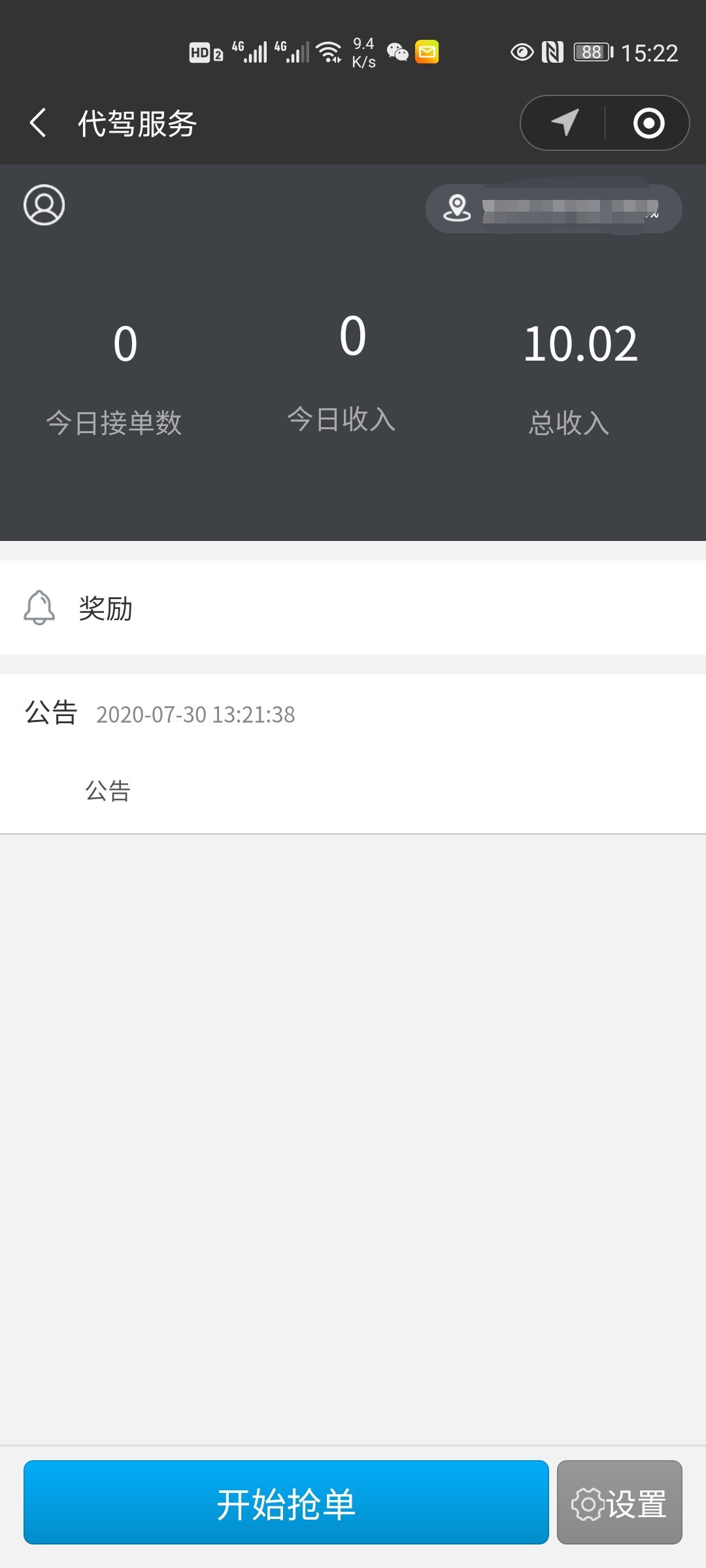Close the mini program via circle icon
Viewport: 706px width, 1568px height.
point(648,123)
